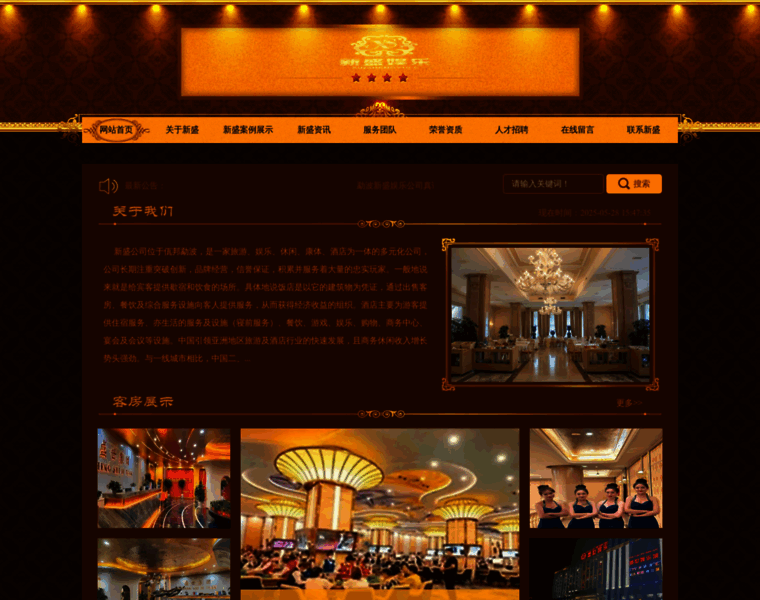
Task: Open the 网站首页 nav item
Action: [116, 130]
